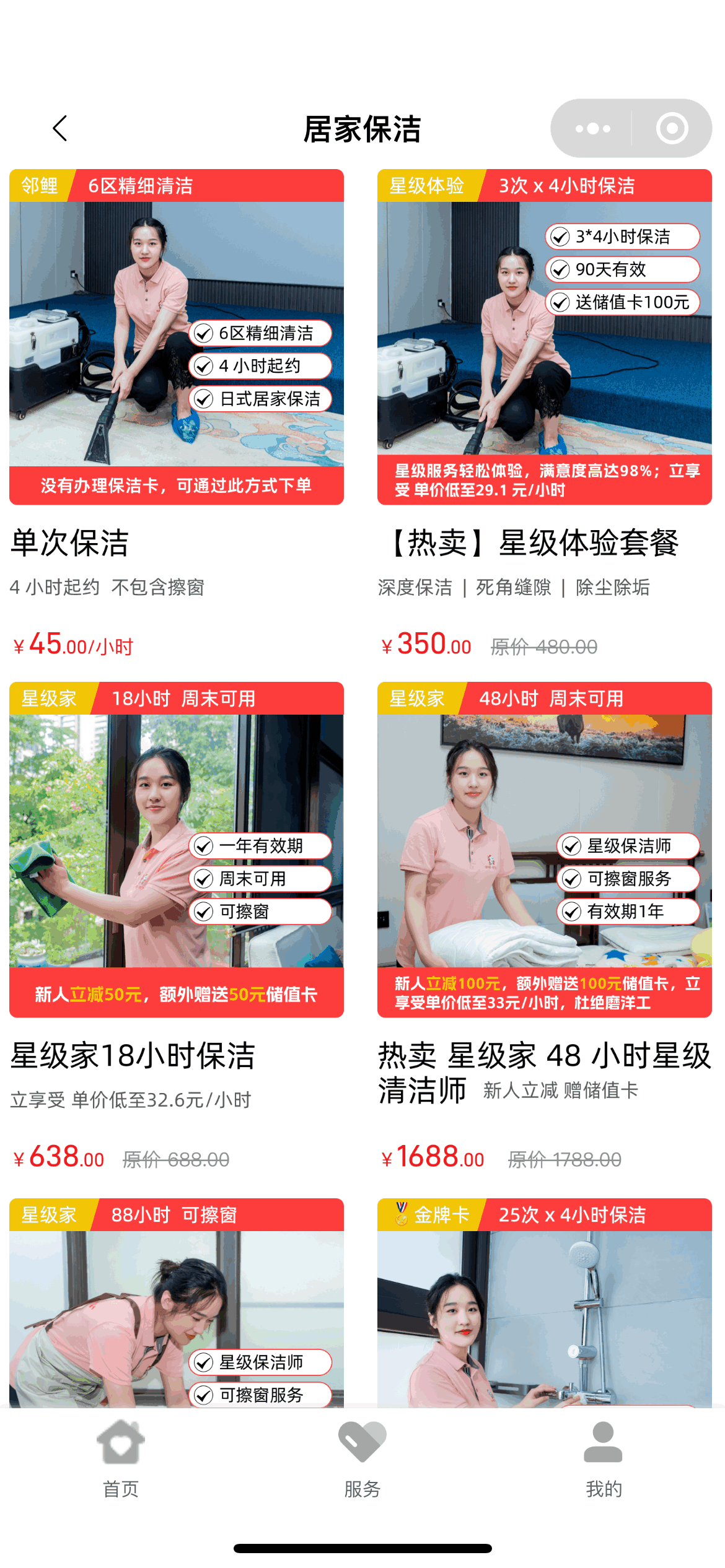Screen dimensions: 725x1568
Task: Open 金牌卡 25次 x 4小时保洁 card
Action: pyautogui.click(x=544, y=1300)
